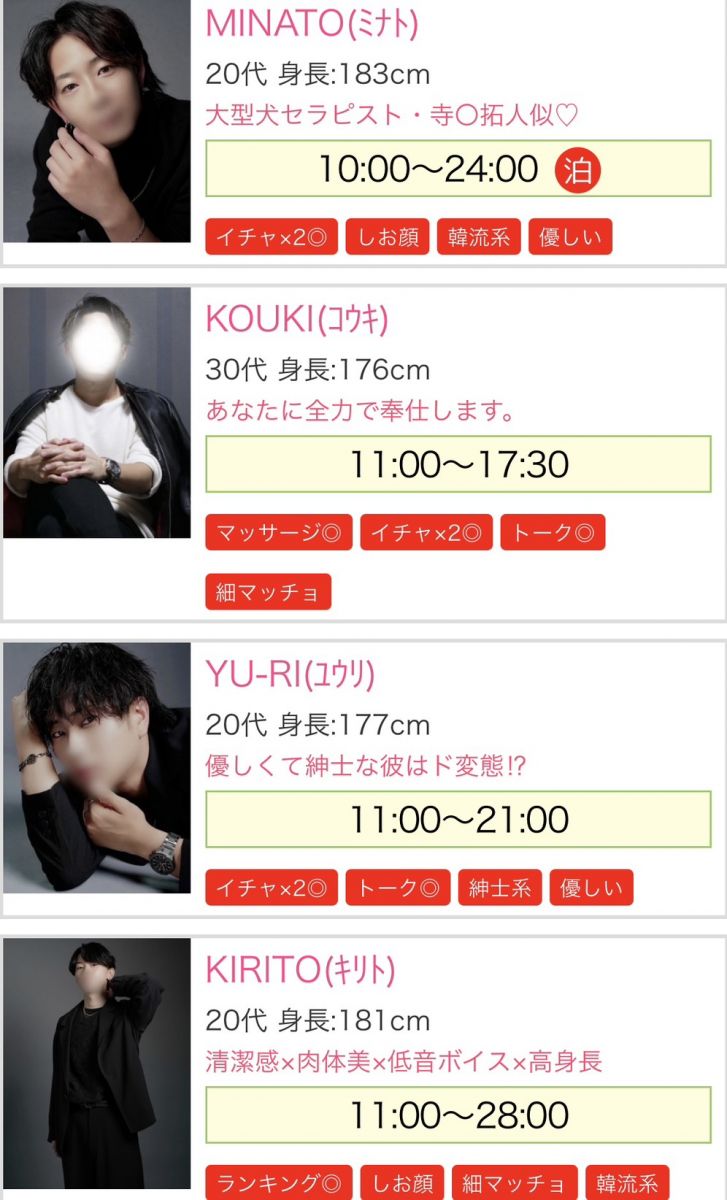
Task: Open KOUKI's therapist profile
Action: (x=96, y=412)
